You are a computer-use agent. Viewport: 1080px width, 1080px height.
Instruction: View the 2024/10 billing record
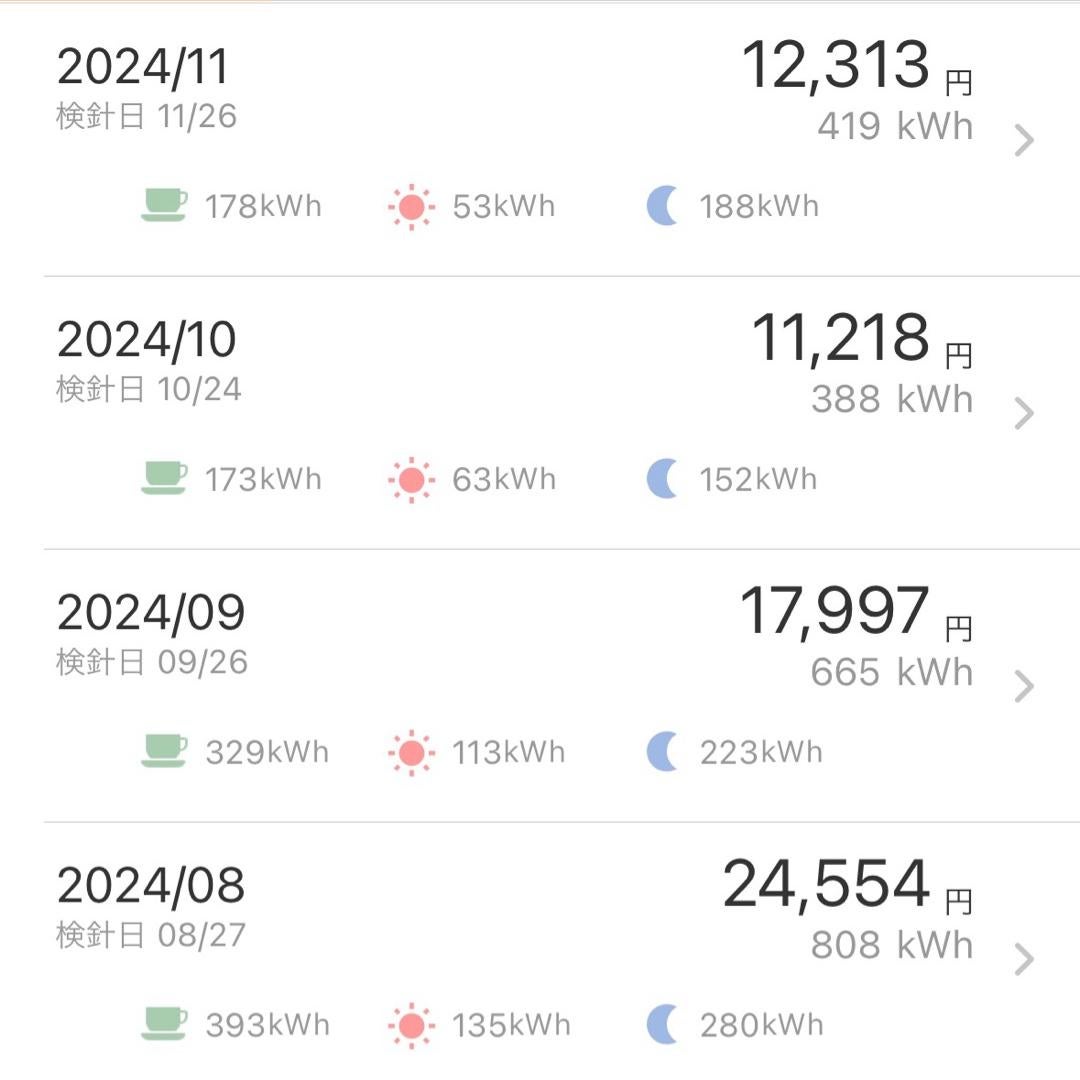[1023, 413]
